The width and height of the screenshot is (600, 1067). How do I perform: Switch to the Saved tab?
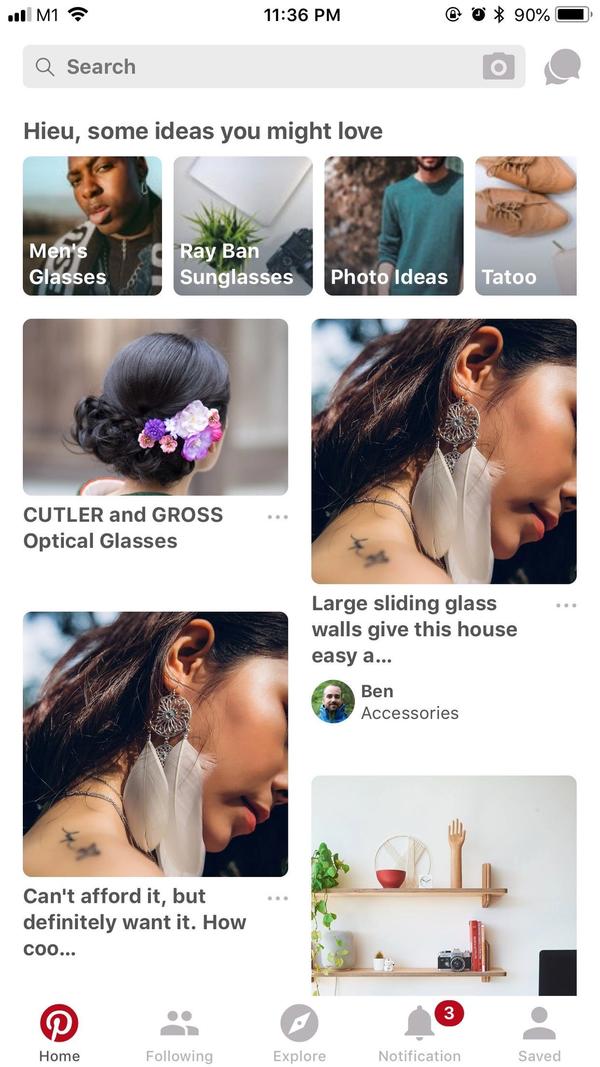(x=539, y=1033)
